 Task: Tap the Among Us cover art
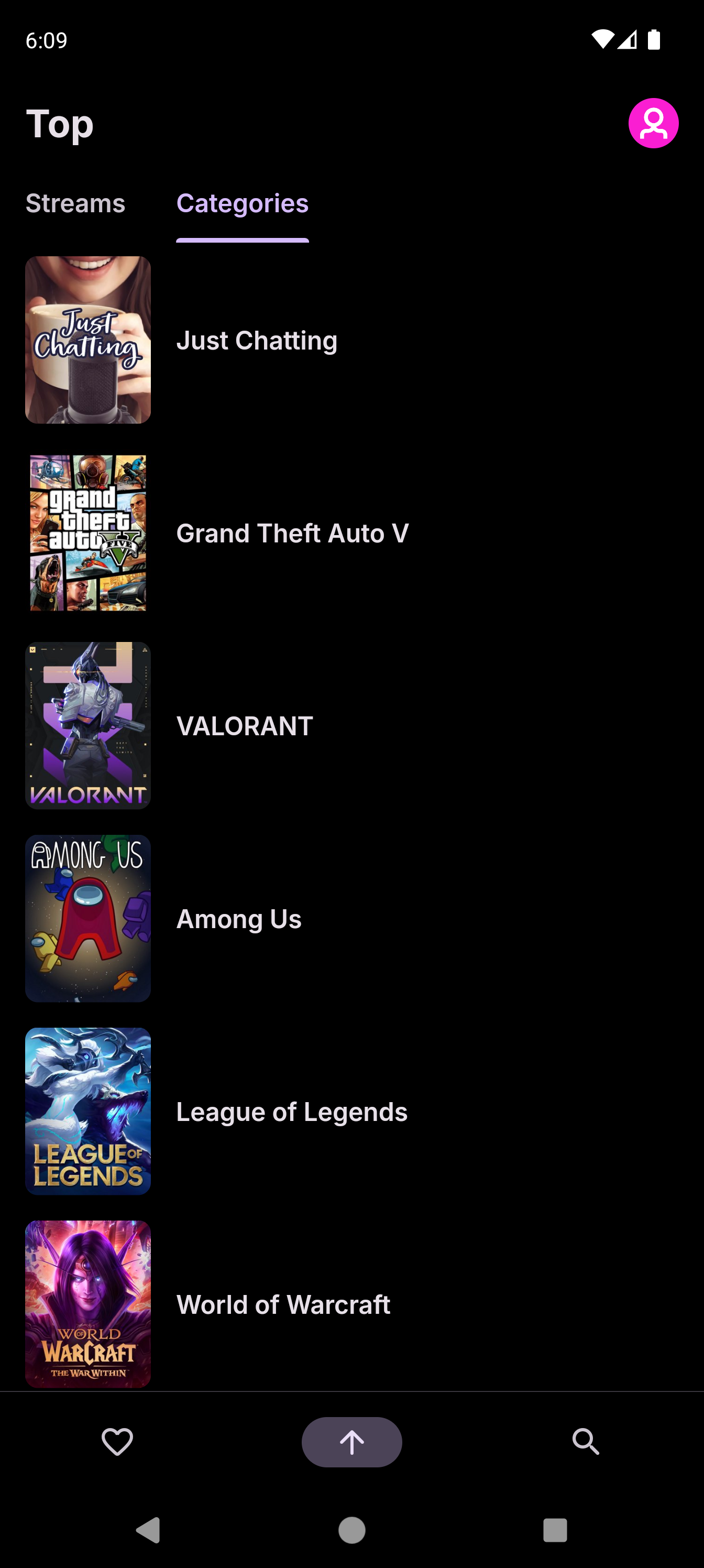pyautogui.click(x=87, y=918)
